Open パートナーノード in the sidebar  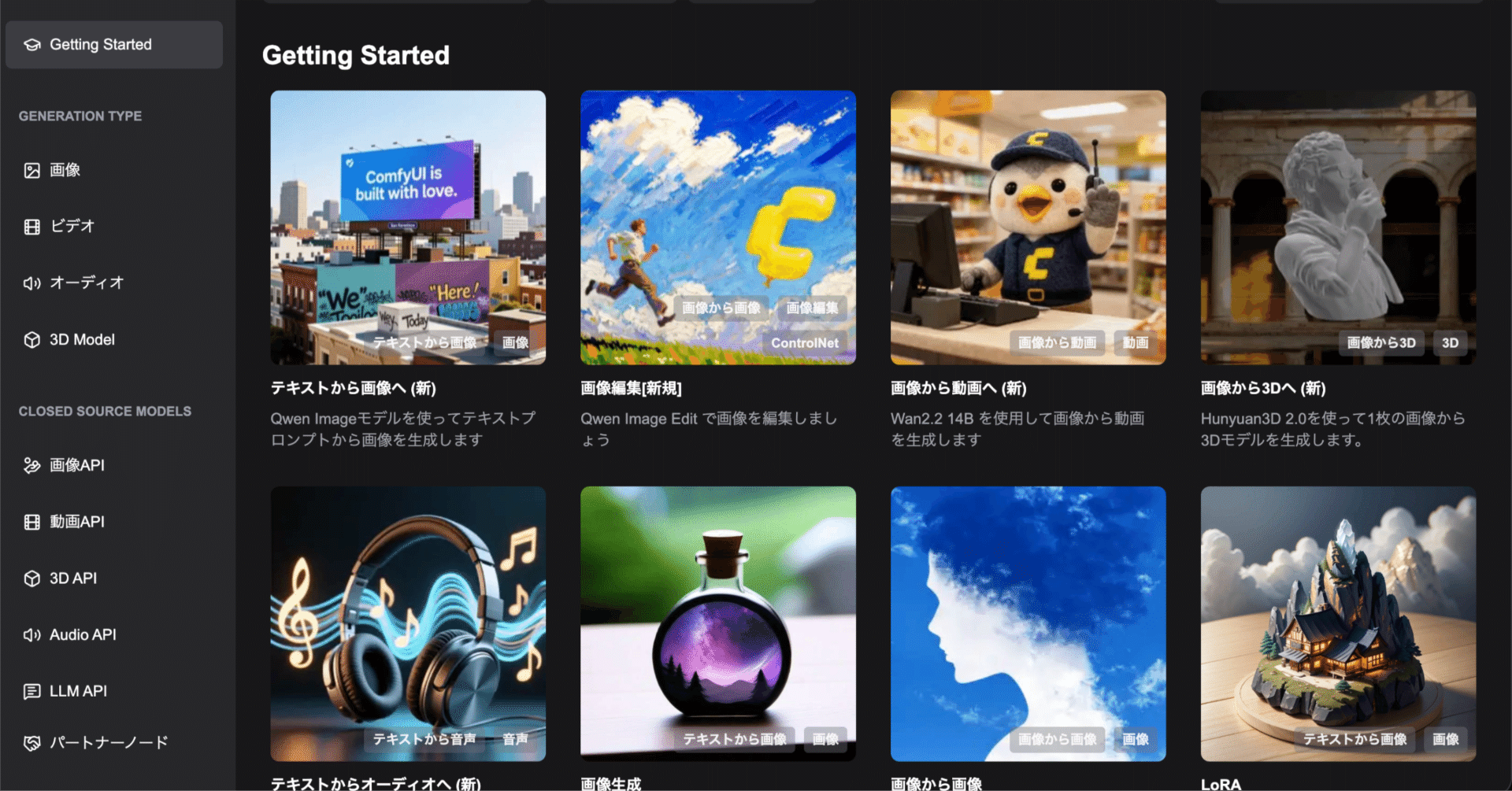[x=109, y=742]
